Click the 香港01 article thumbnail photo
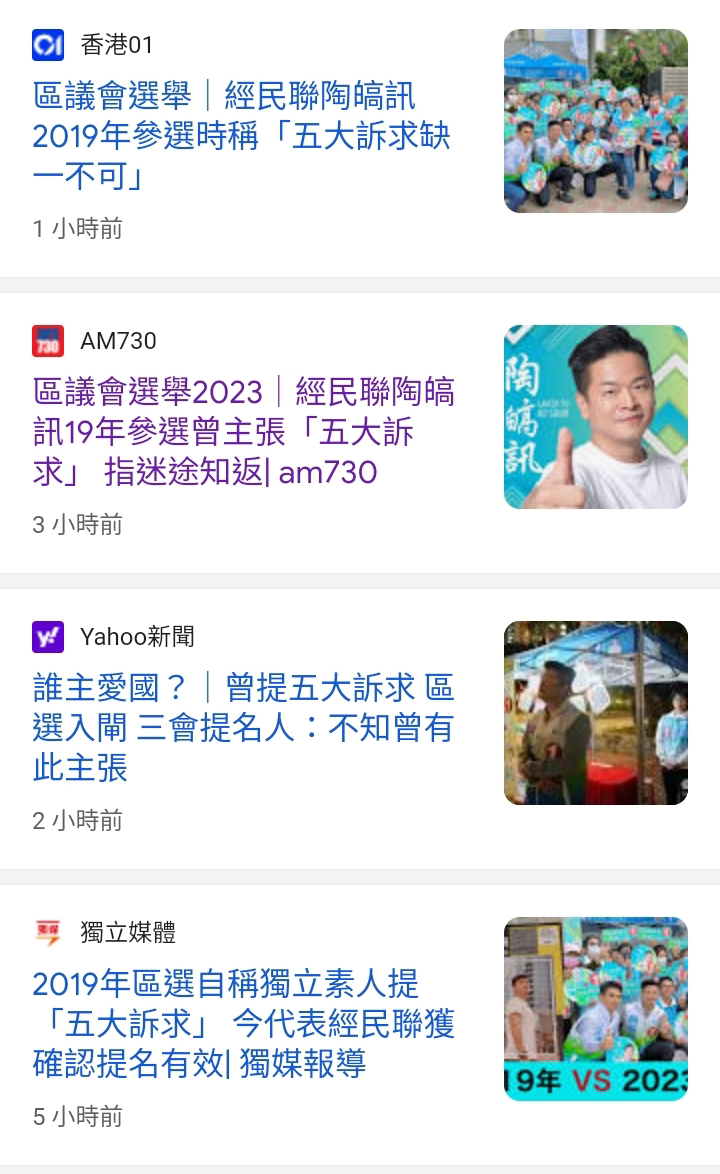 (595, 121)
